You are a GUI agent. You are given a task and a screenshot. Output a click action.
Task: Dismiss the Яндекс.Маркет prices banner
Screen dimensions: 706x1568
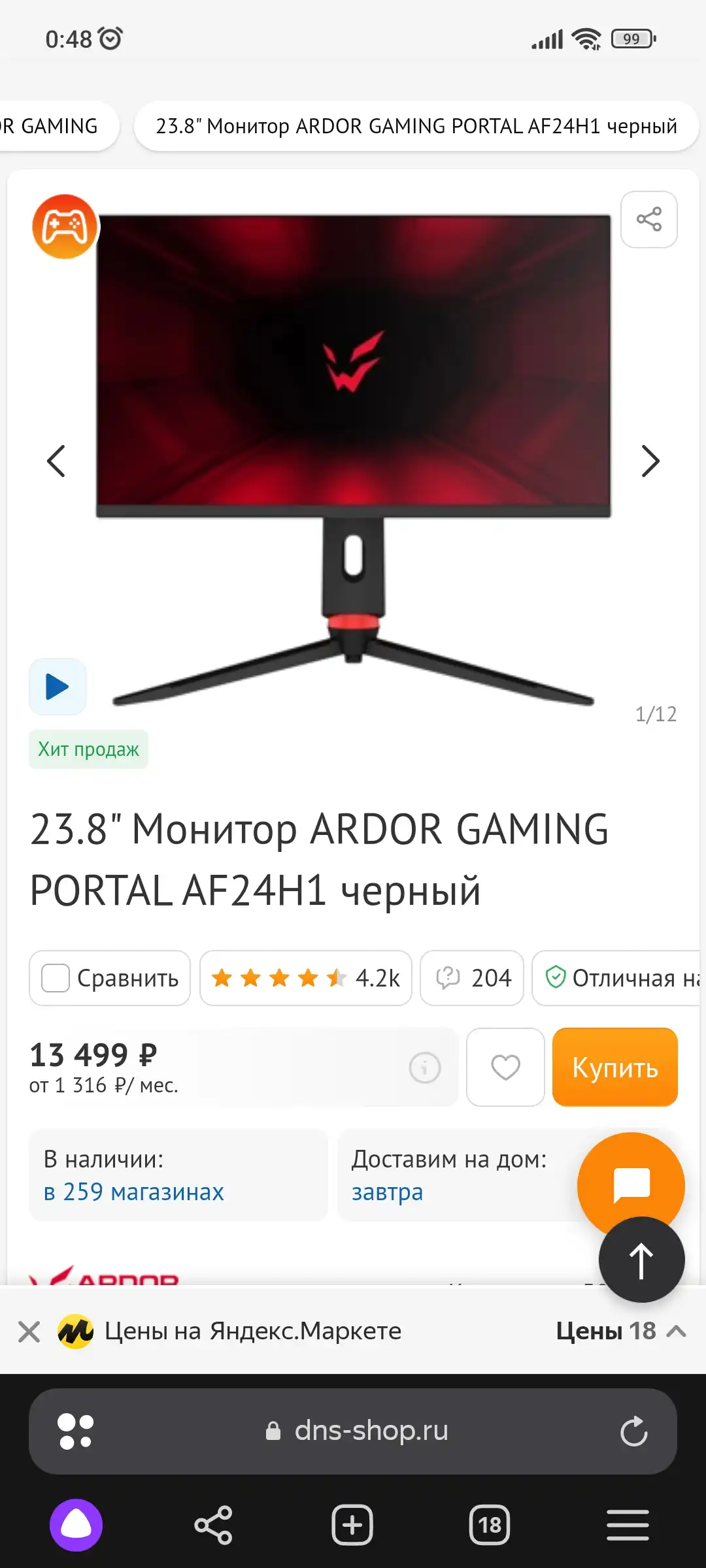pyautogui.click(x=29, y=1331)
